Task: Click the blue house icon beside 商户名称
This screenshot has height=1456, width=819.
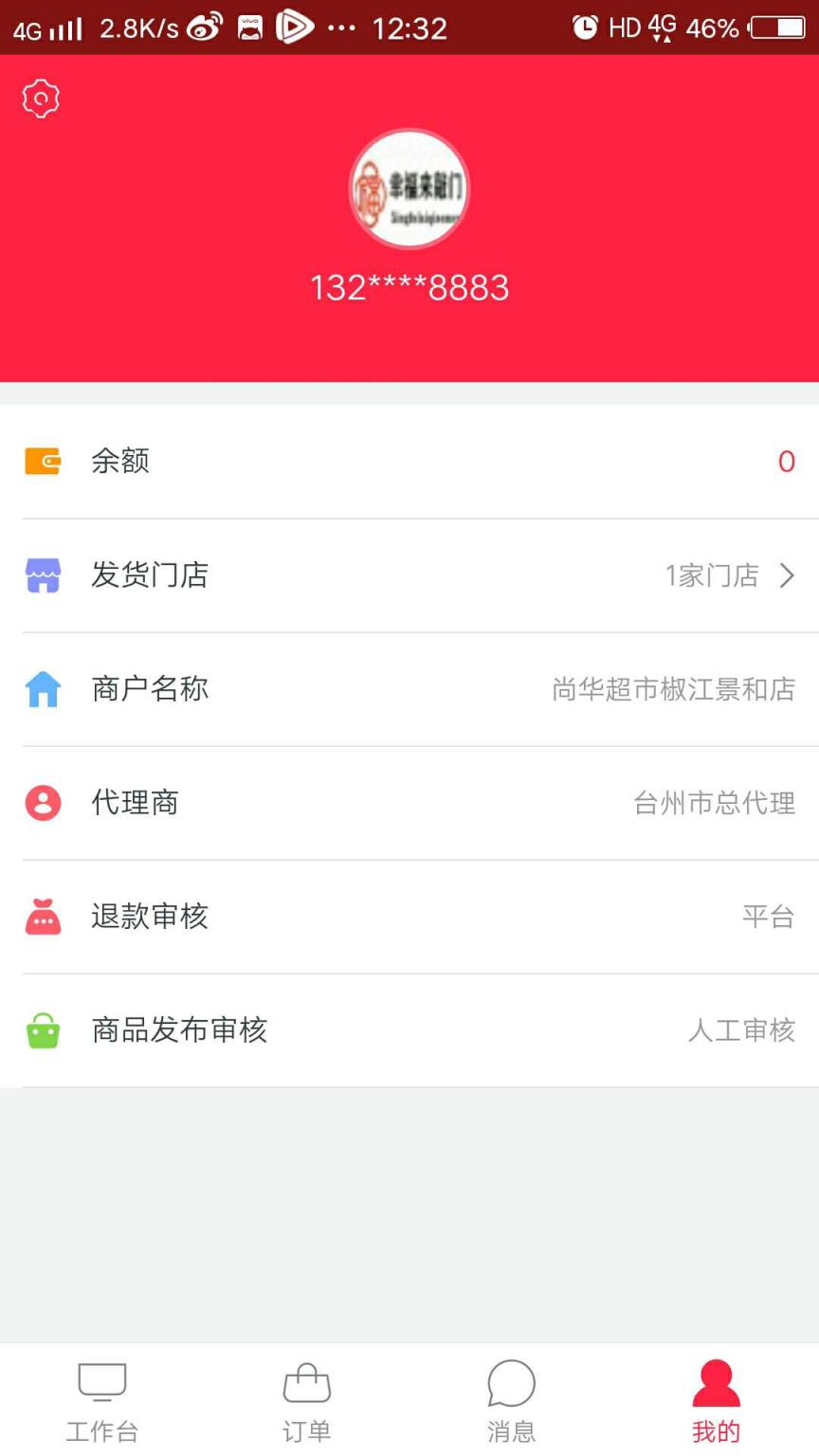Action: 42,689
